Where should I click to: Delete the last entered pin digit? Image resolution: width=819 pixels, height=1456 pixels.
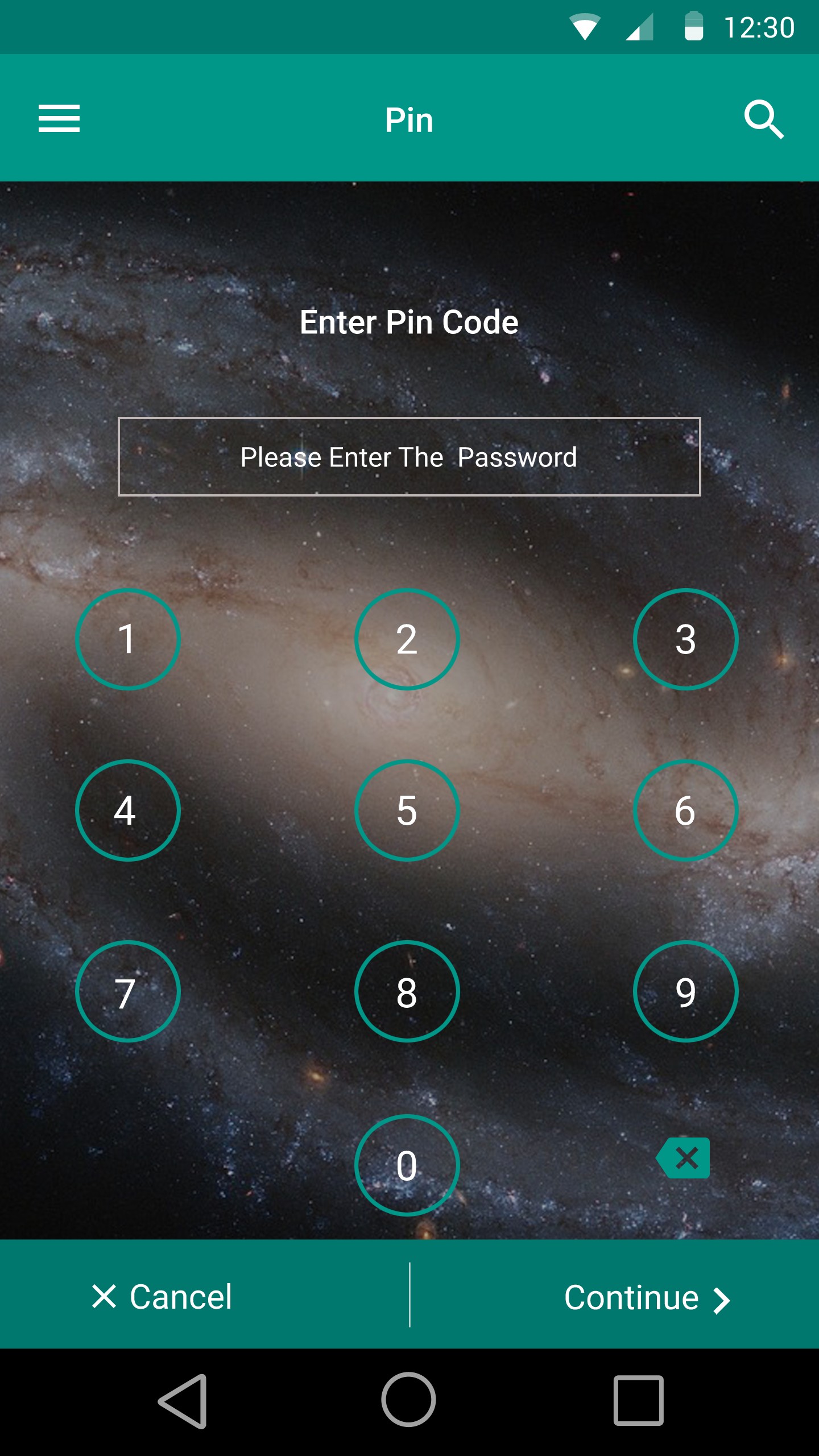click(683, 1158)
